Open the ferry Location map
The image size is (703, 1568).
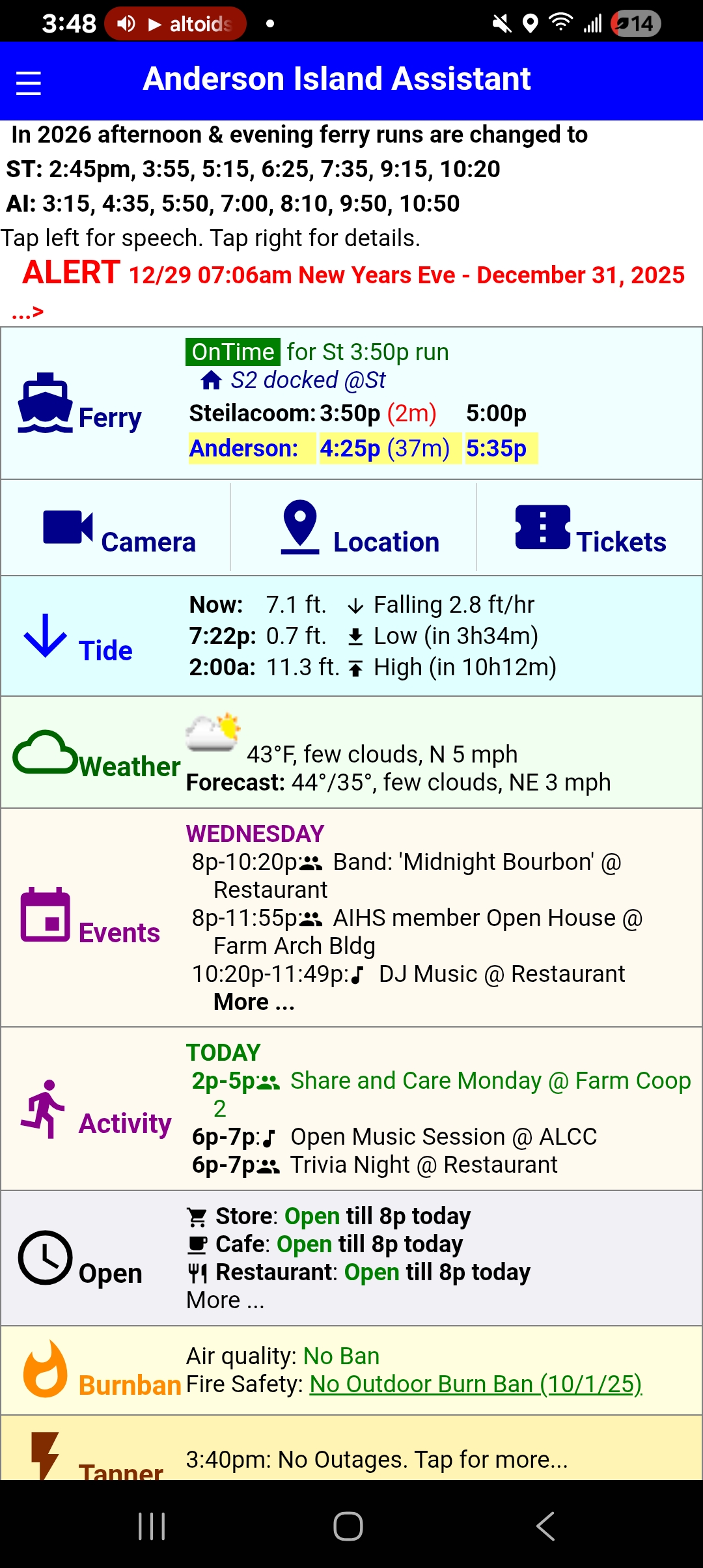pyautogui.click(x=359, y=529)
